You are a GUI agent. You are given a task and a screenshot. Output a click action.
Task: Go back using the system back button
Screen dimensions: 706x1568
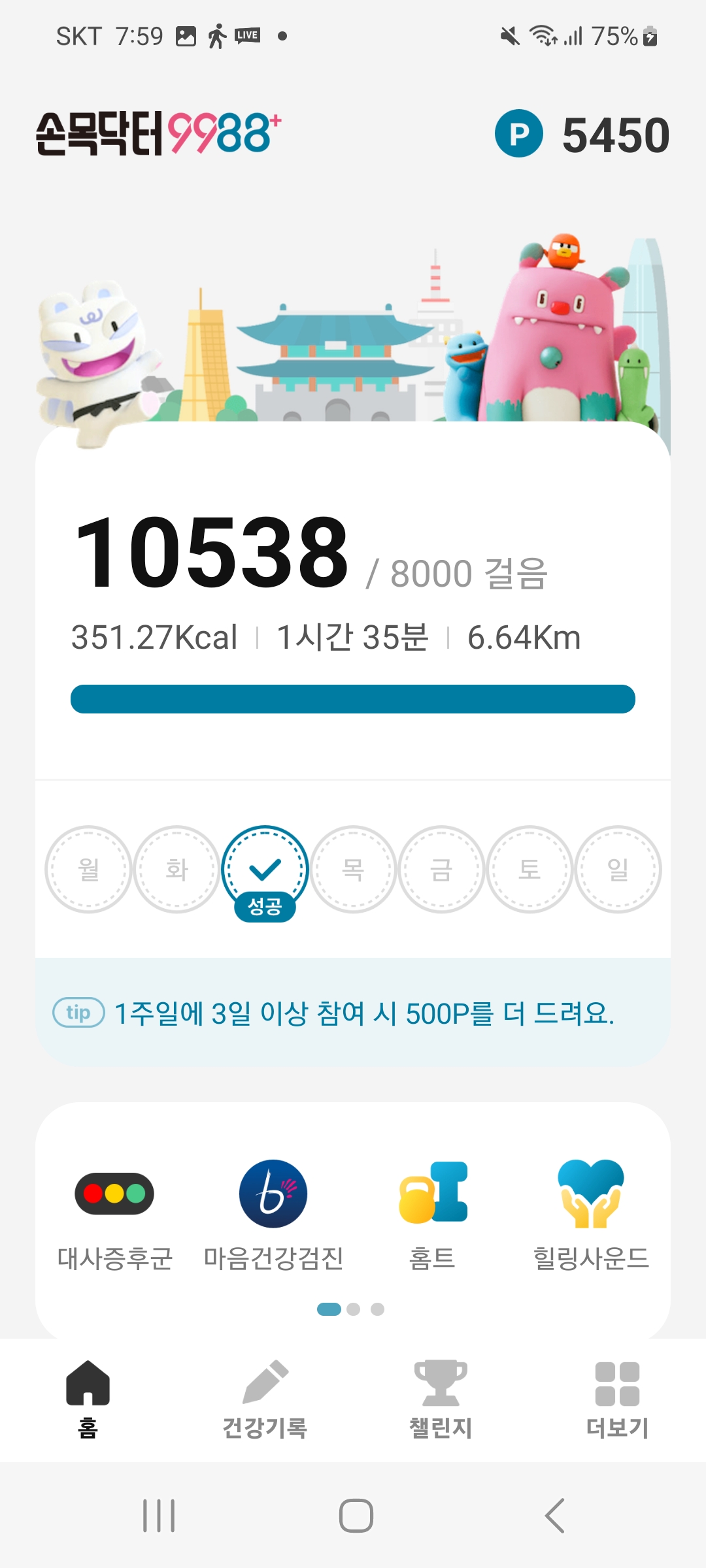click(x=554, y=1516)
